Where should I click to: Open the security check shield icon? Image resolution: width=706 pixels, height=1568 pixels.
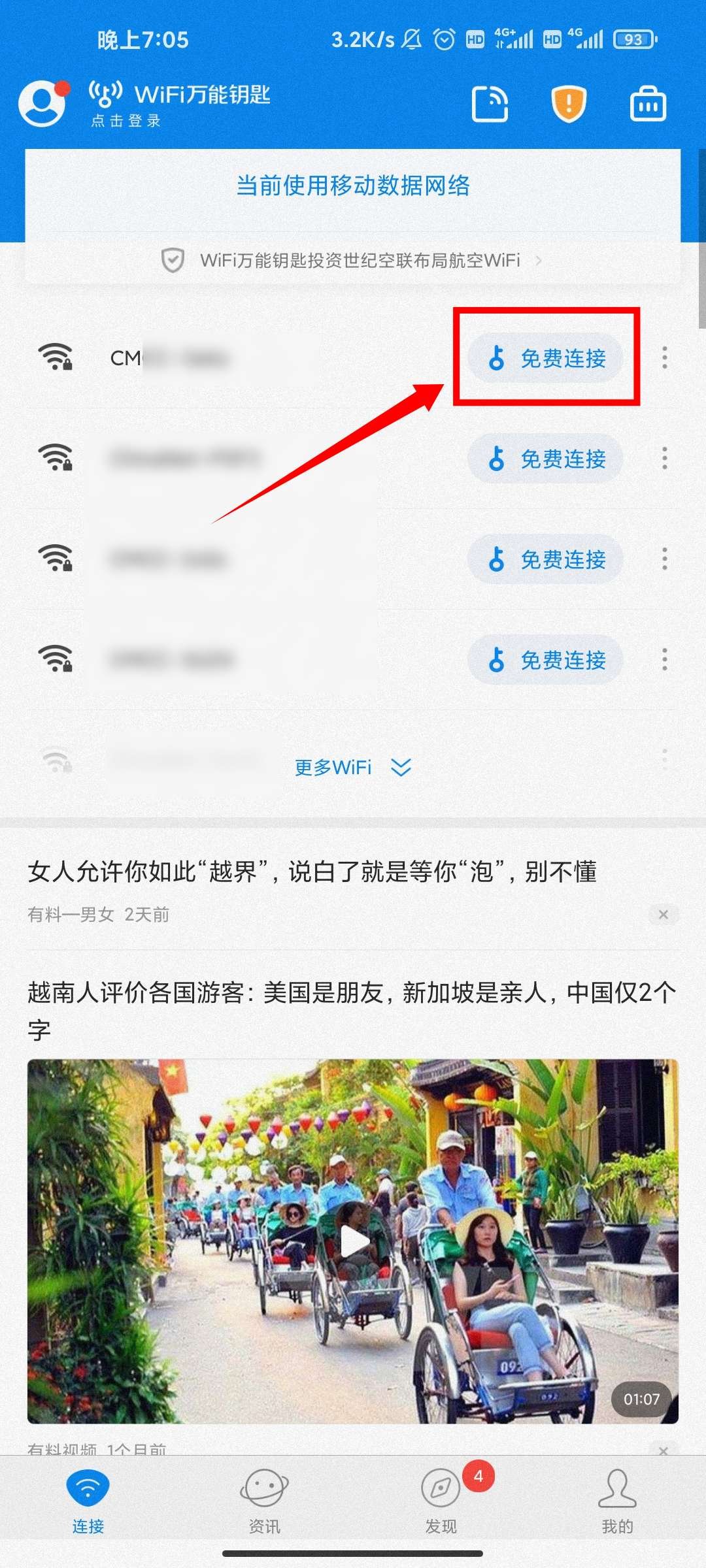[569, 103]
